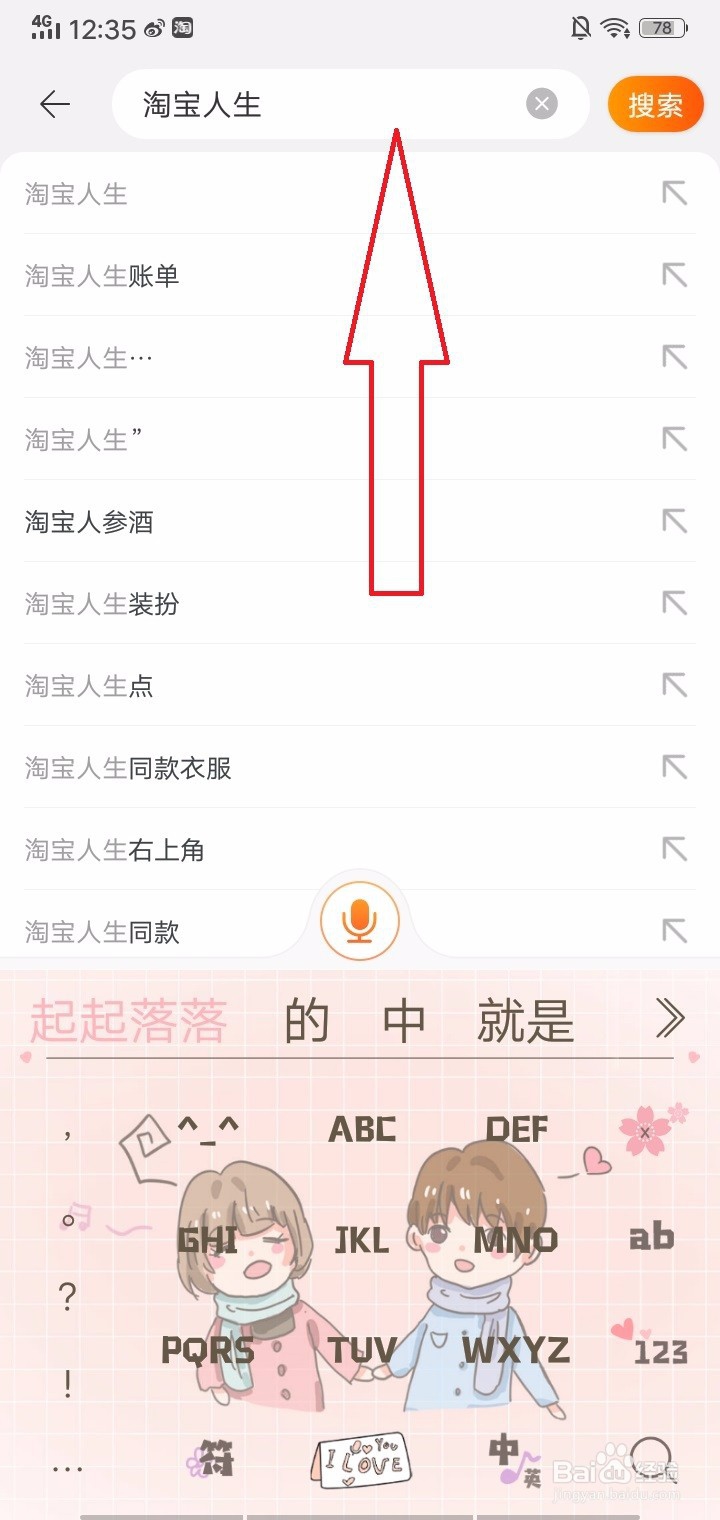
Task: Tap the autofill arrow beside 淘宝人生账单
Action: 674,275
